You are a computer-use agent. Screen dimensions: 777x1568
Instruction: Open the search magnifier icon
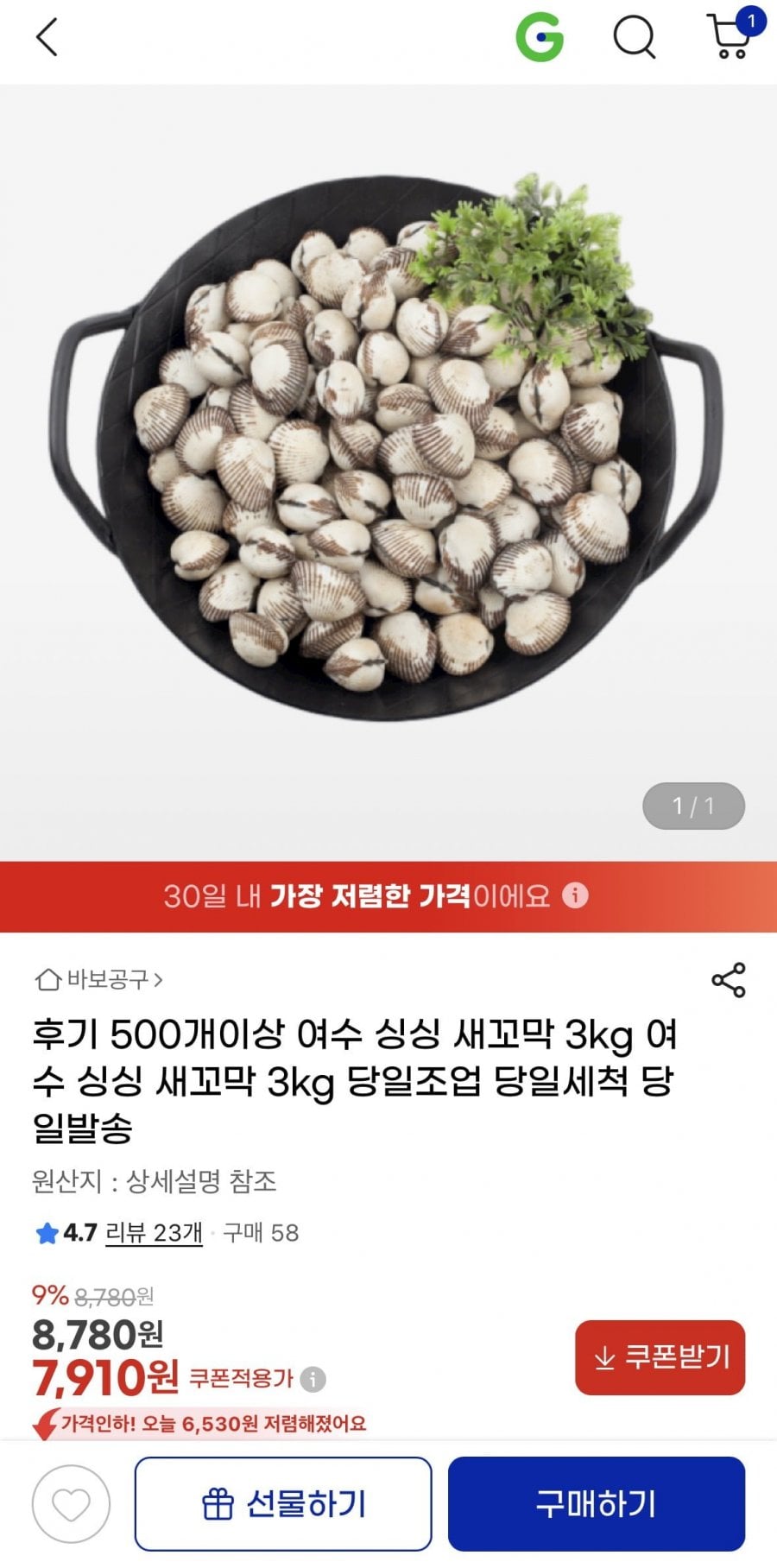point(635,38)
